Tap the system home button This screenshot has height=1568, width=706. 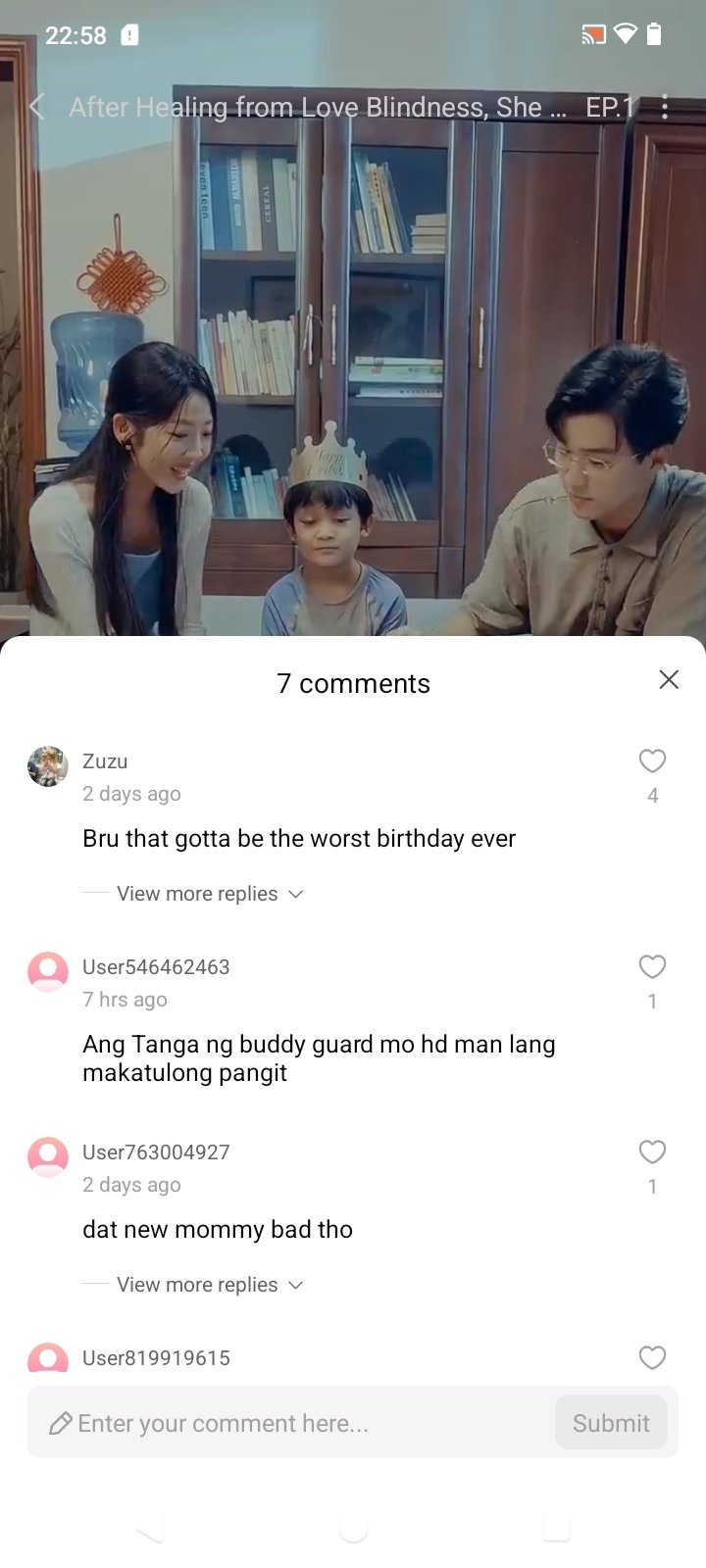pyautogui.click(x=353, y=1527)
